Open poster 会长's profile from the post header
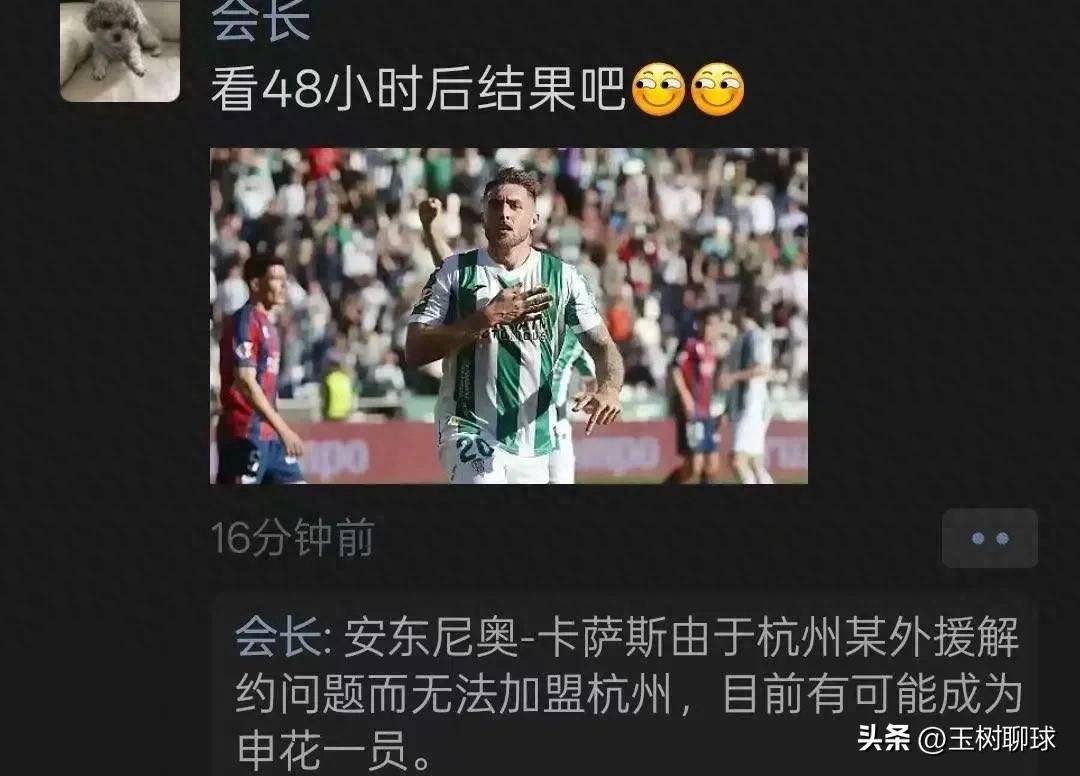The image size is (1080, 776). click(261, 22)
